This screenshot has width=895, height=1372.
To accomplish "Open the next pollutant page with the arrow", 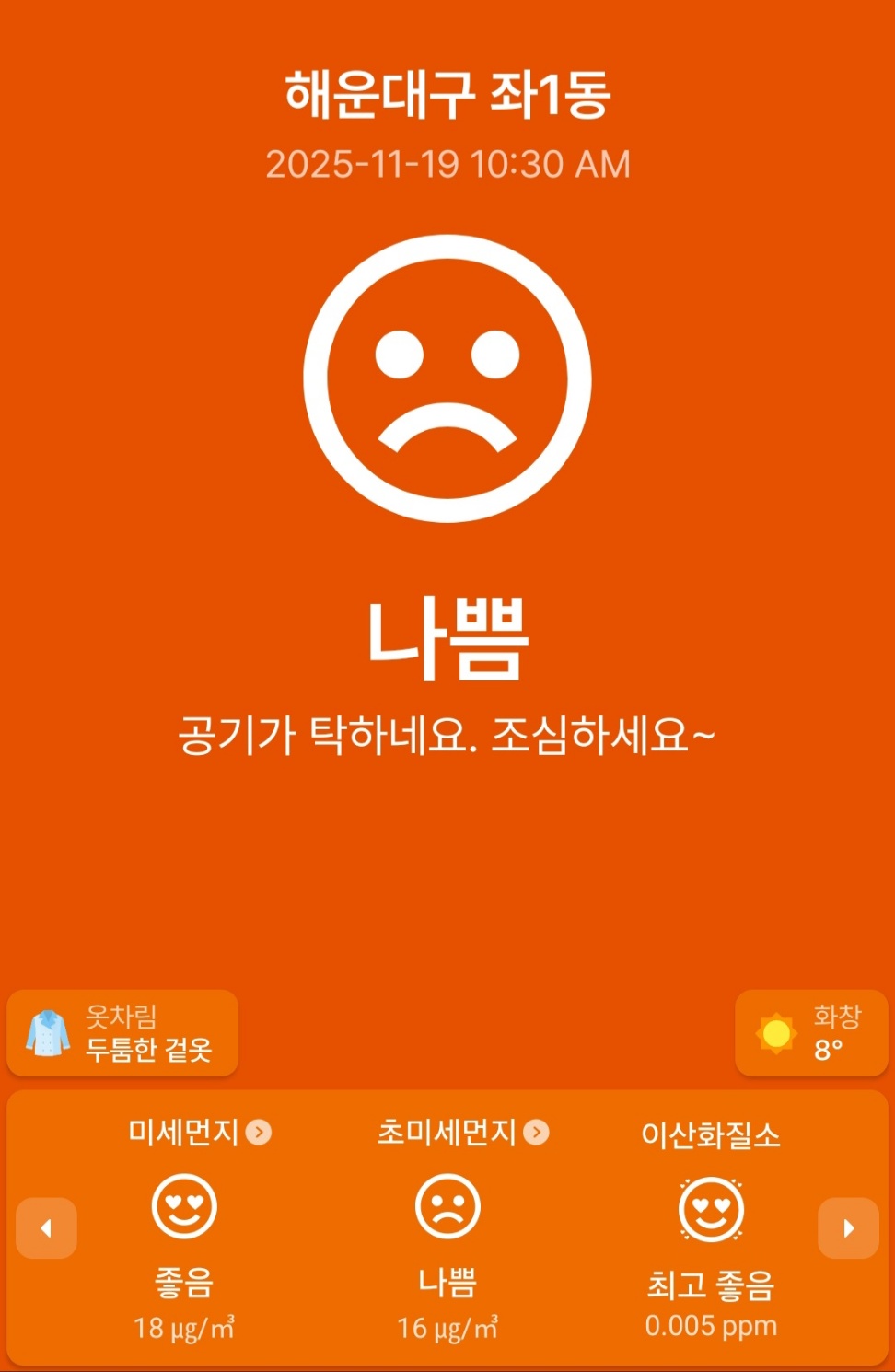I will (848, 1227).
